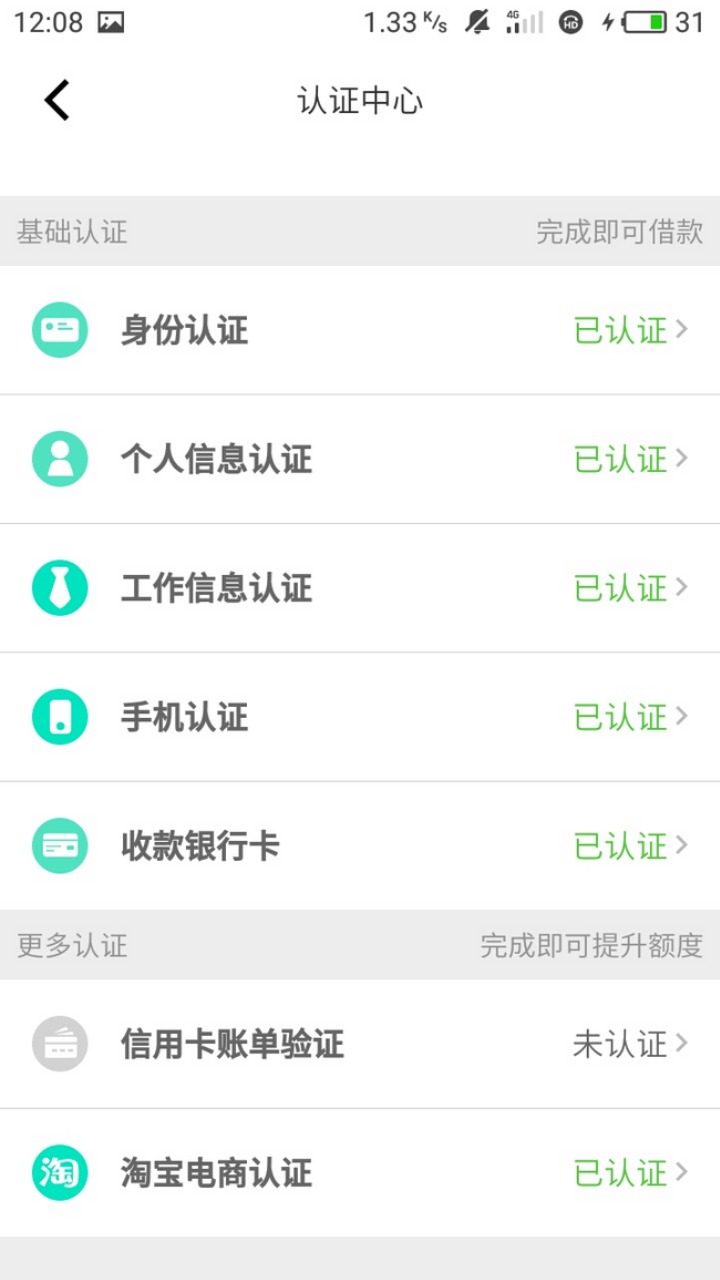Go back from 认证中心
This screenshot has width=720, height=1280.
(x=57, y=100)
